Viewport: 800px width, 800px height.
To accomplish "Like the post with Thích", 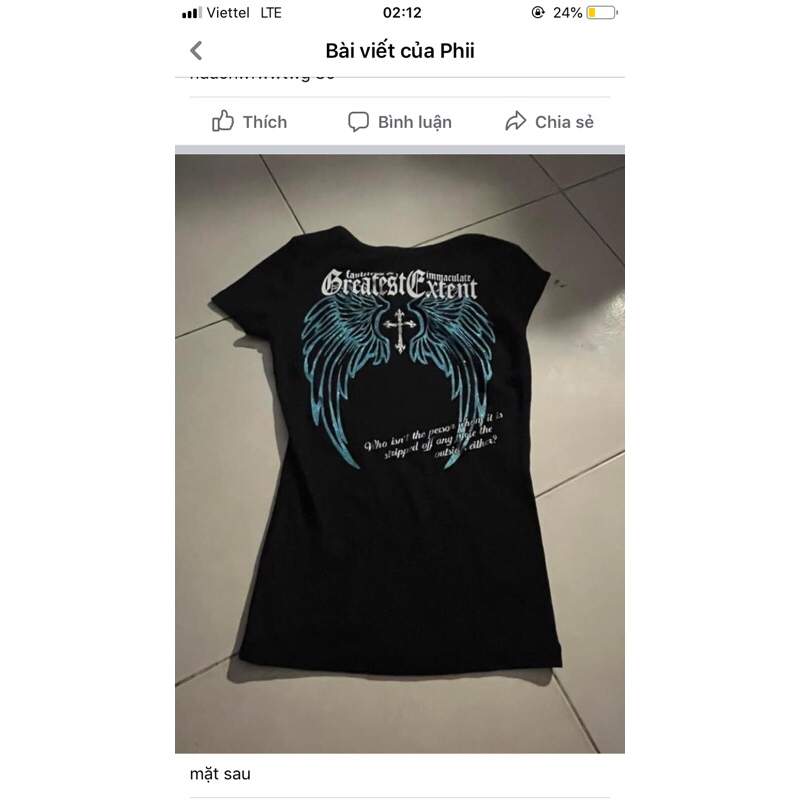I will [250, 122].
